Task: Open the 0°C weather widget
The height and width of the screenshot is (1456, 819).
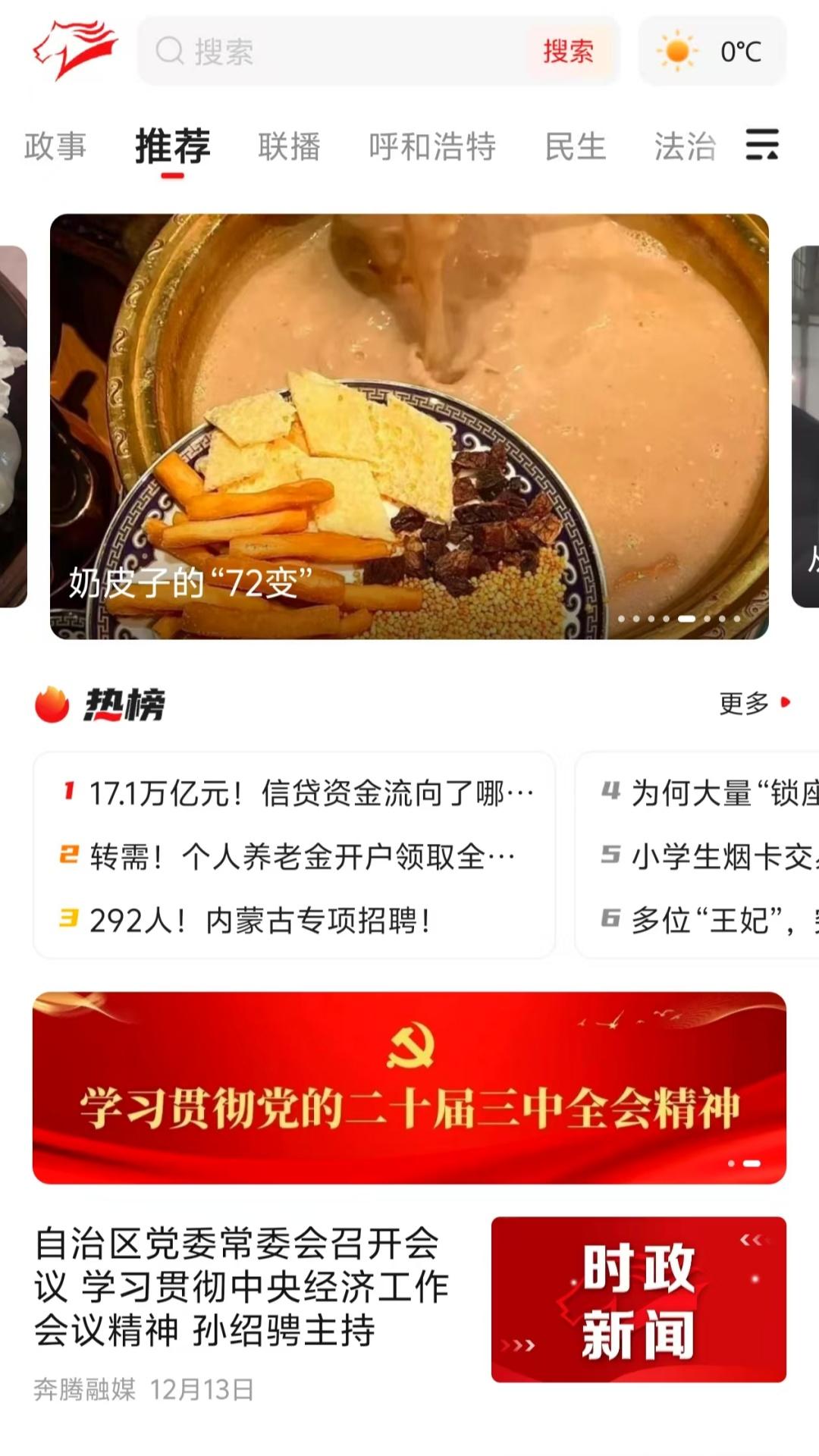Action: [x=711, y=52]
